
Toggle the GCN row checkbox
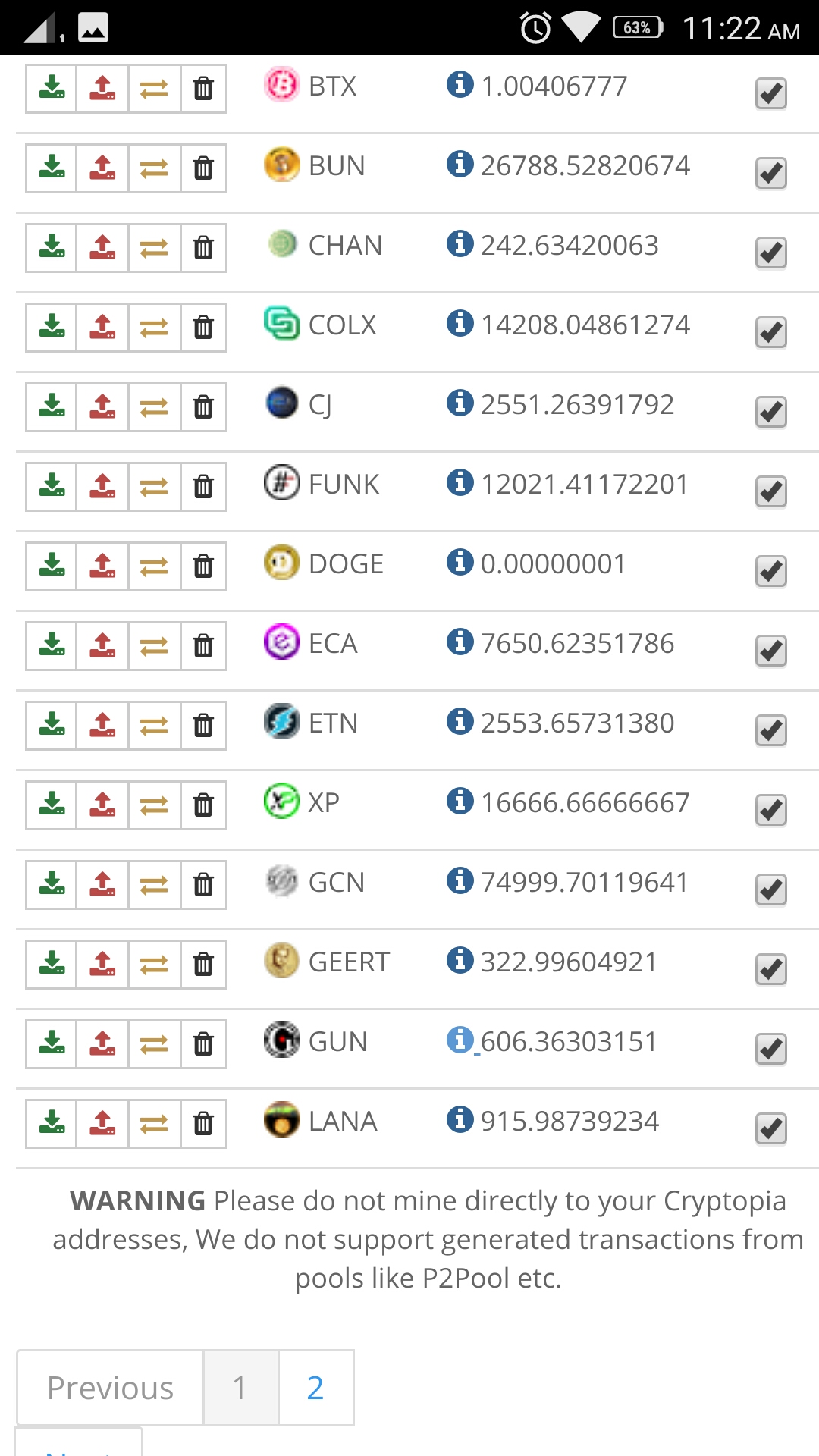(x=770, y=890)
